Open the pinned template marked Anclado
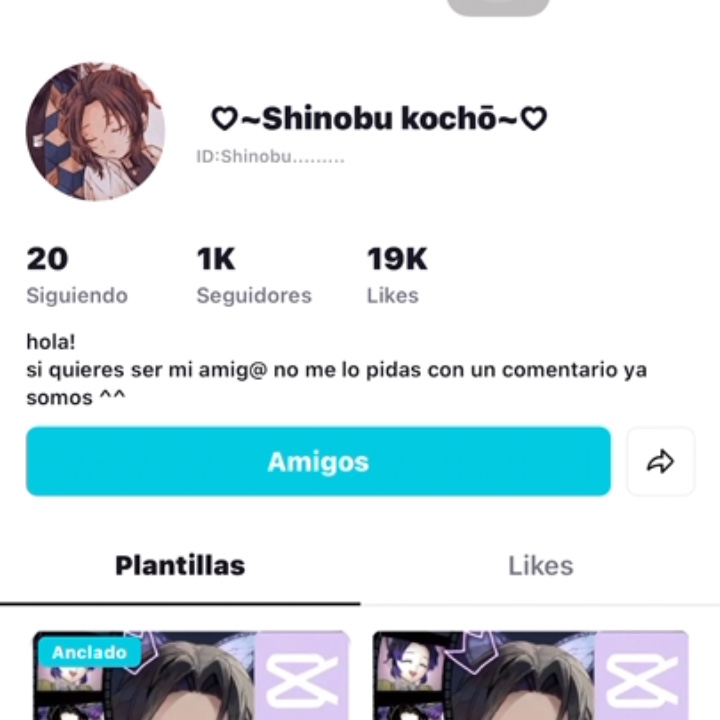The height and width of the screenshot is (720, 720). [x=190, y=680]
